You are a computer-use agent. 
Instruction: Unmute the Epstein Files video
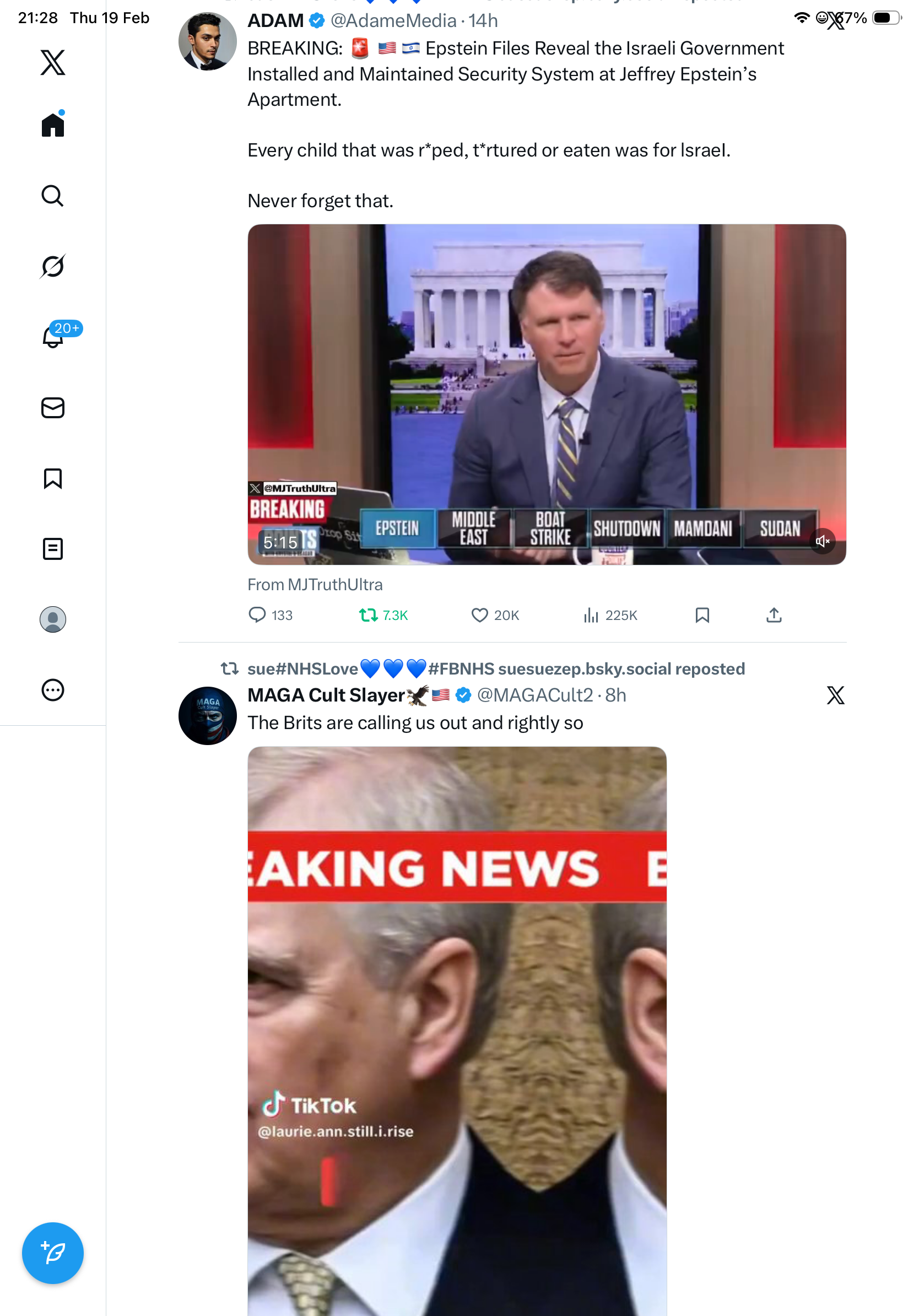click(x=822, y=541)
